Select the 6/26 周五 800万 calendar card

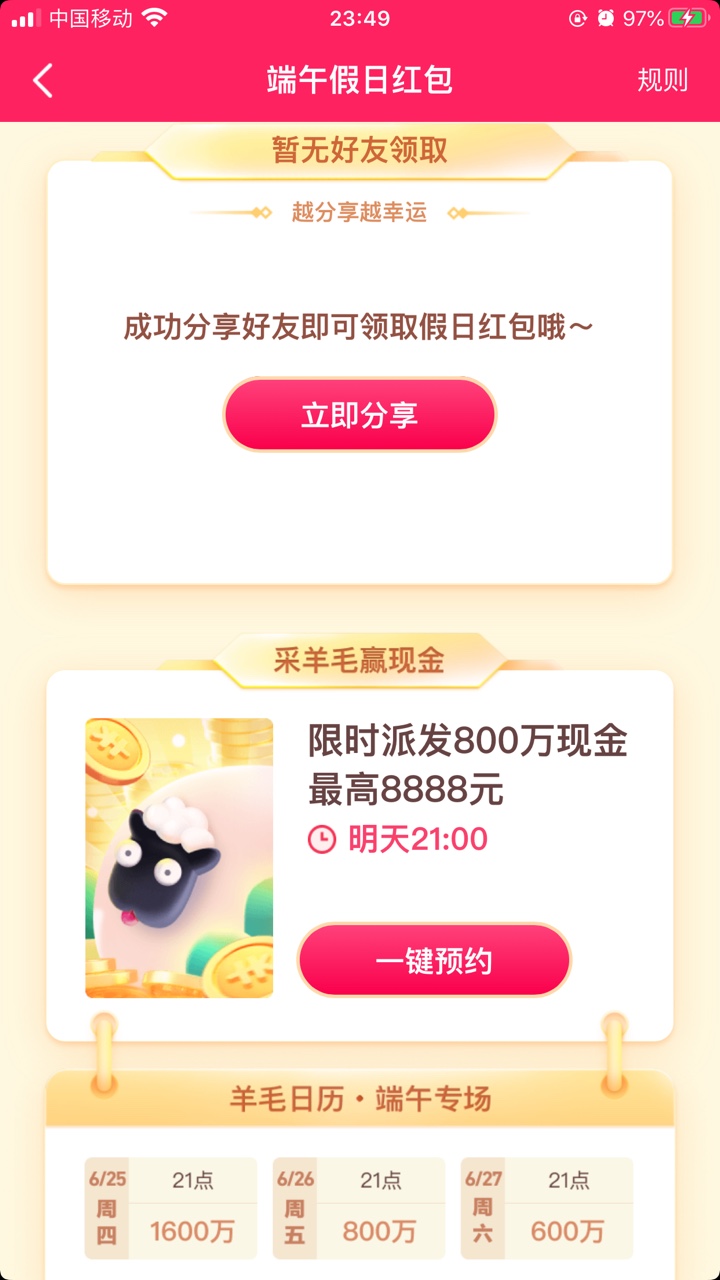coord(359,1207)
